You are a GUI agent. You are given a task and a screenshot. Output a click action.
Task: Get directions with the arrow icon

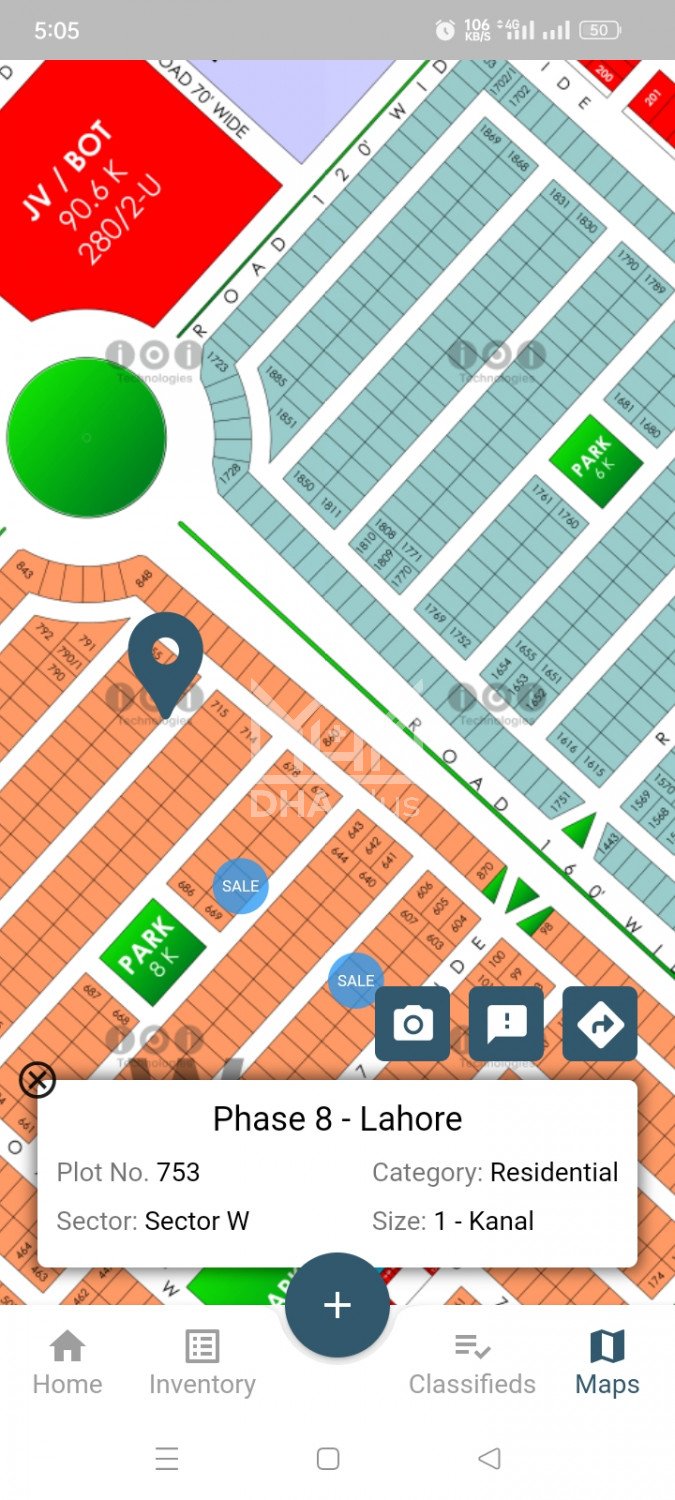[600, 1024]
